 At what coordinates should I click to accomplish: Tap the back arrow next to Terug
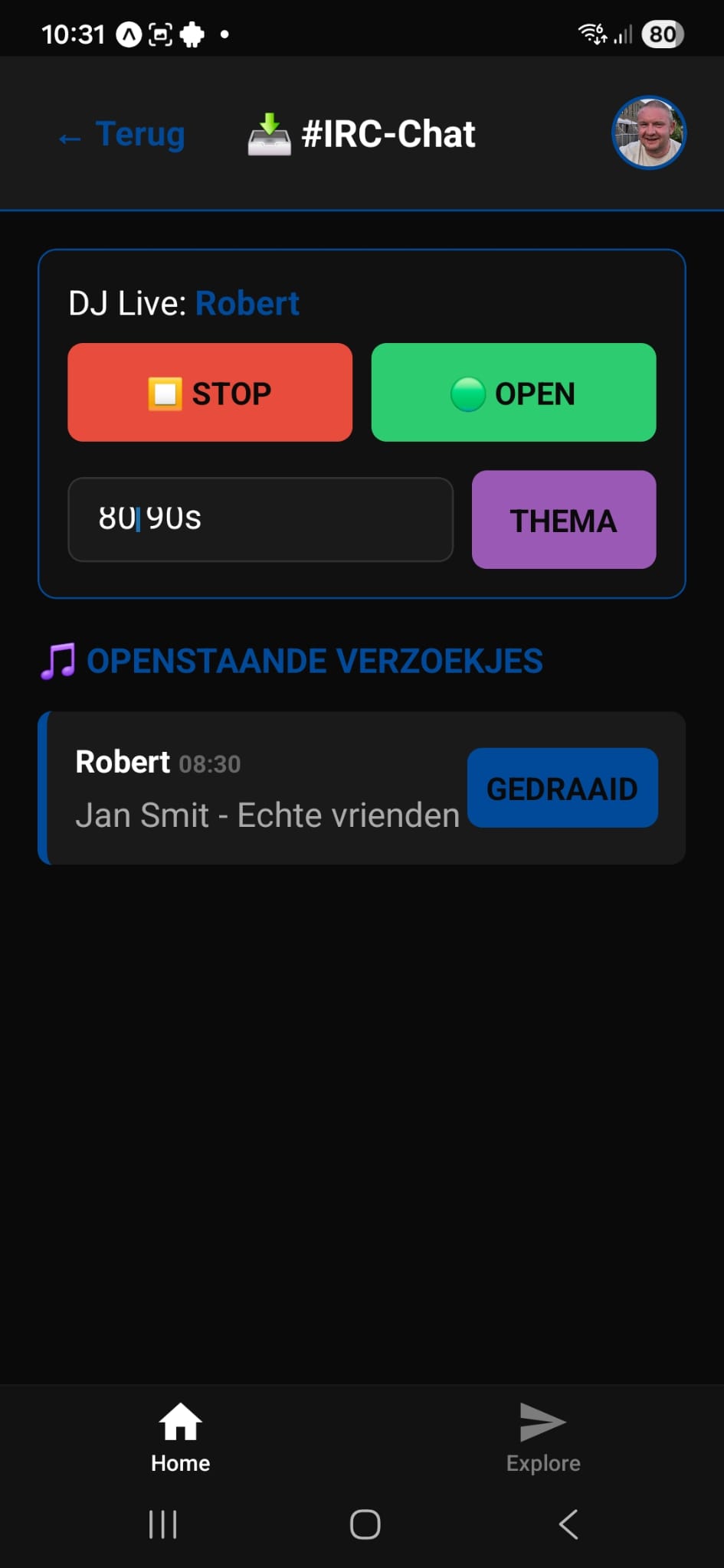pos(68,137)
